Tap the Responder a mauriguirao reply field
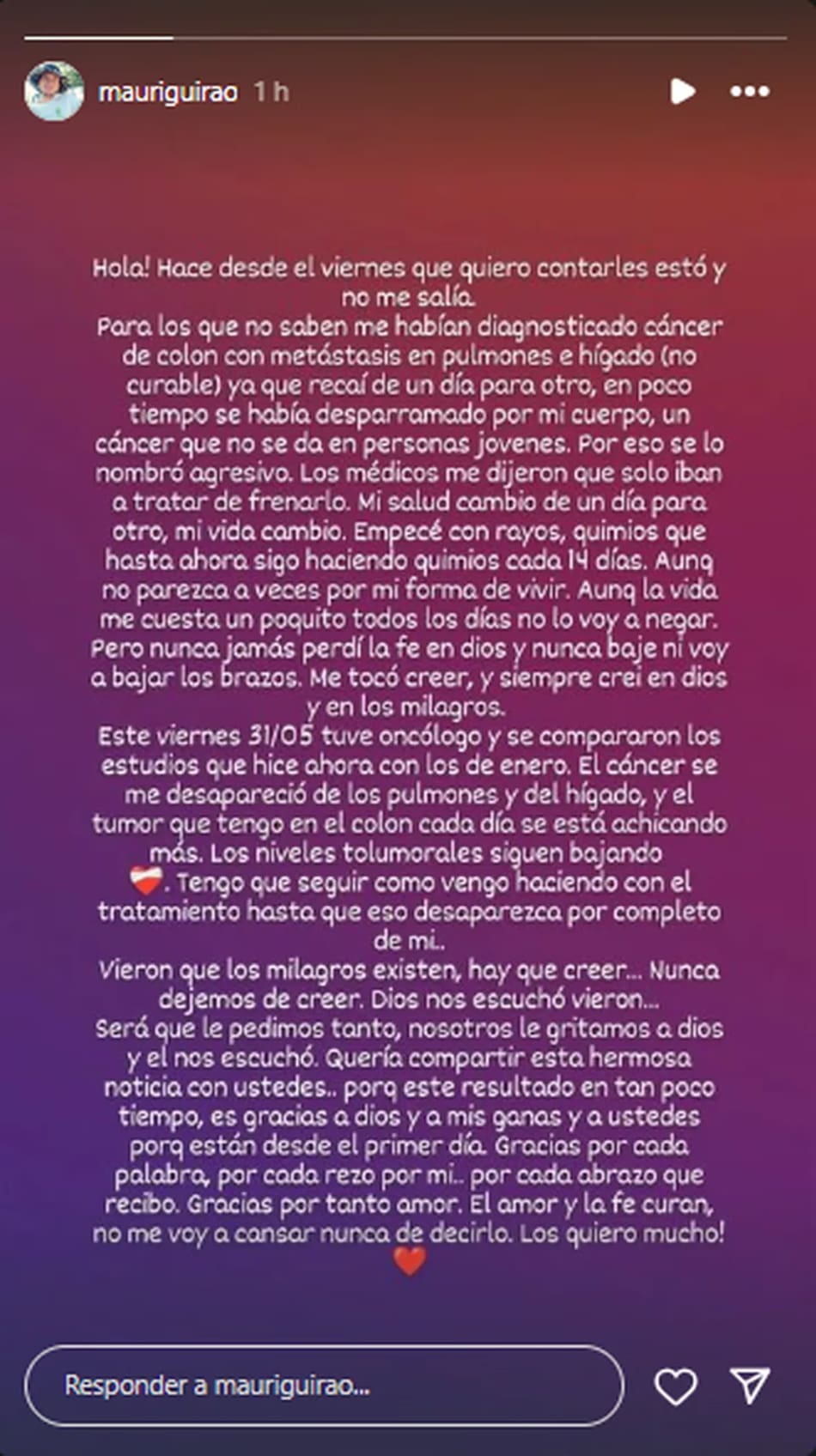816x1456 pixels. point(324,1386)
